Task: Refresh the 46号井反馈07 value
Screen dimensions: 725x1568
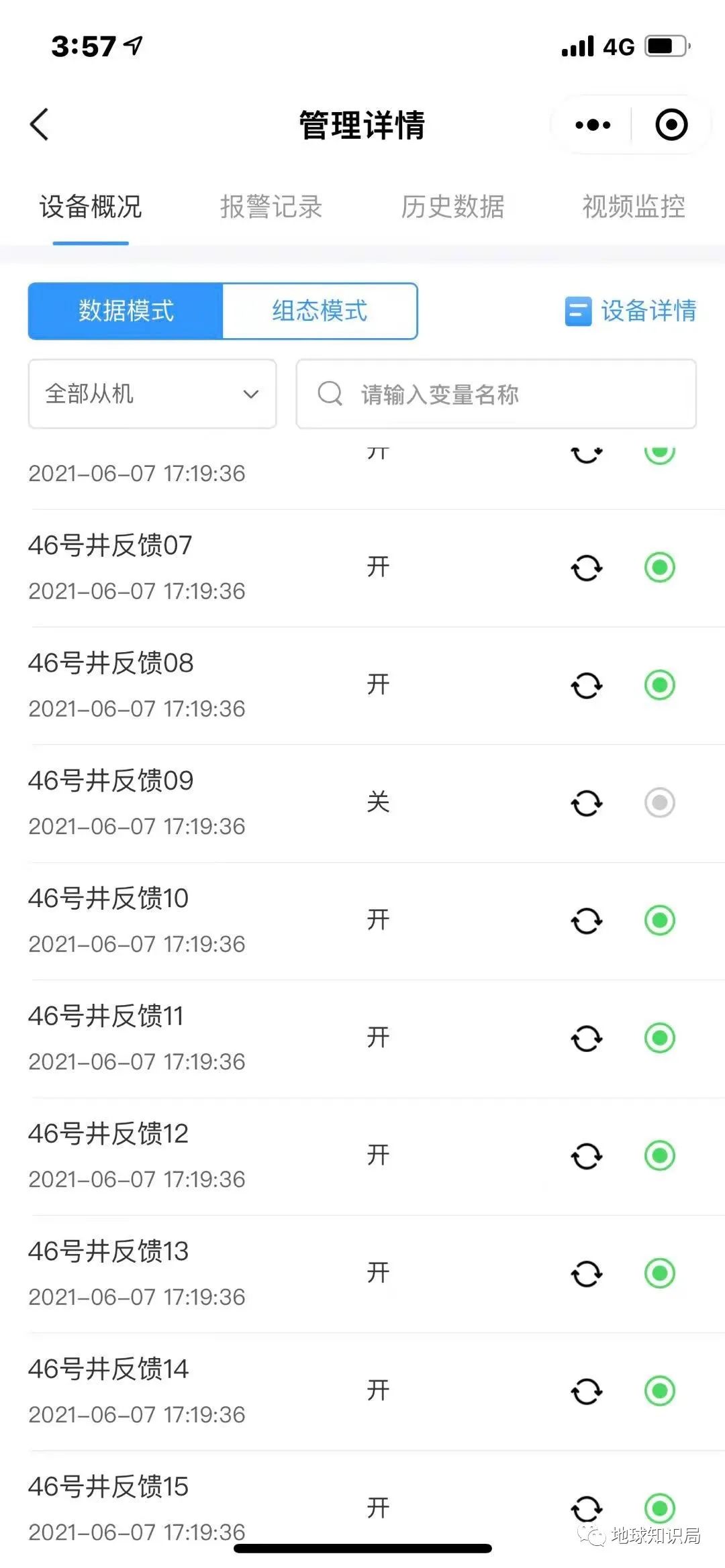Action: [587, 568]
